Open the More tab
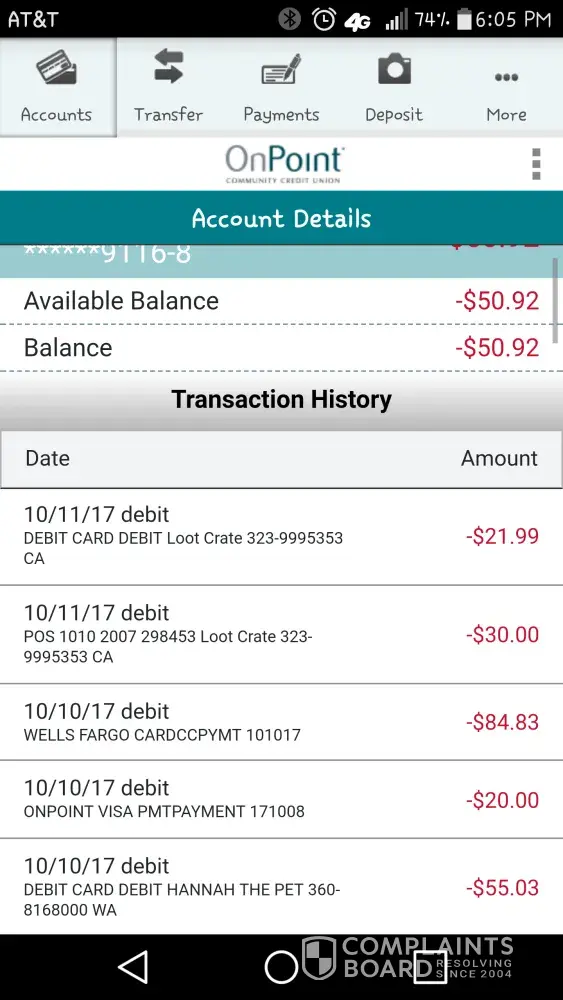Image resolution: width=563 pixels, height=1000 pixels. [x=506, y=87]
